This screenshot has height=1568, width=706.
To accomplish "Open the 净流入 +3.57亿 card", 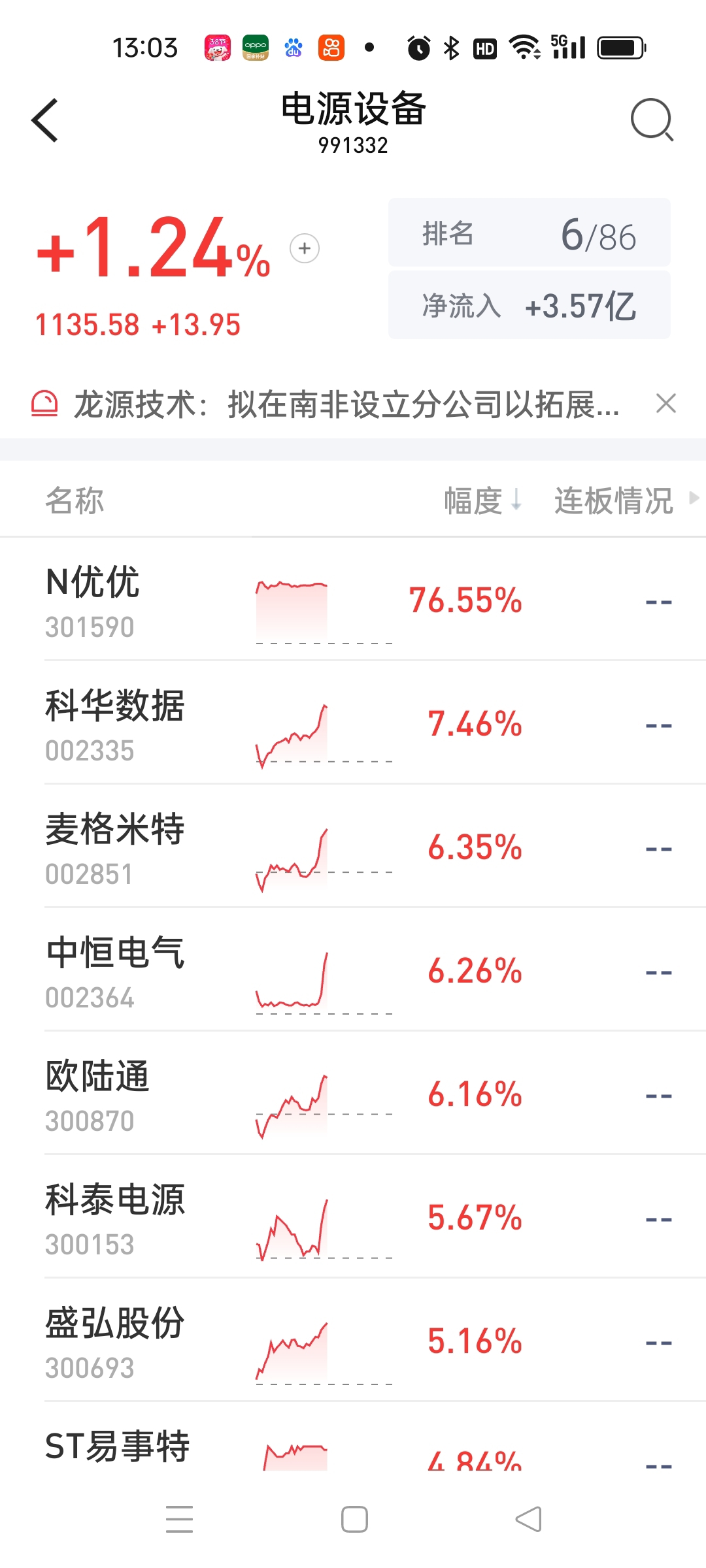I will click(x=529, y=305).
